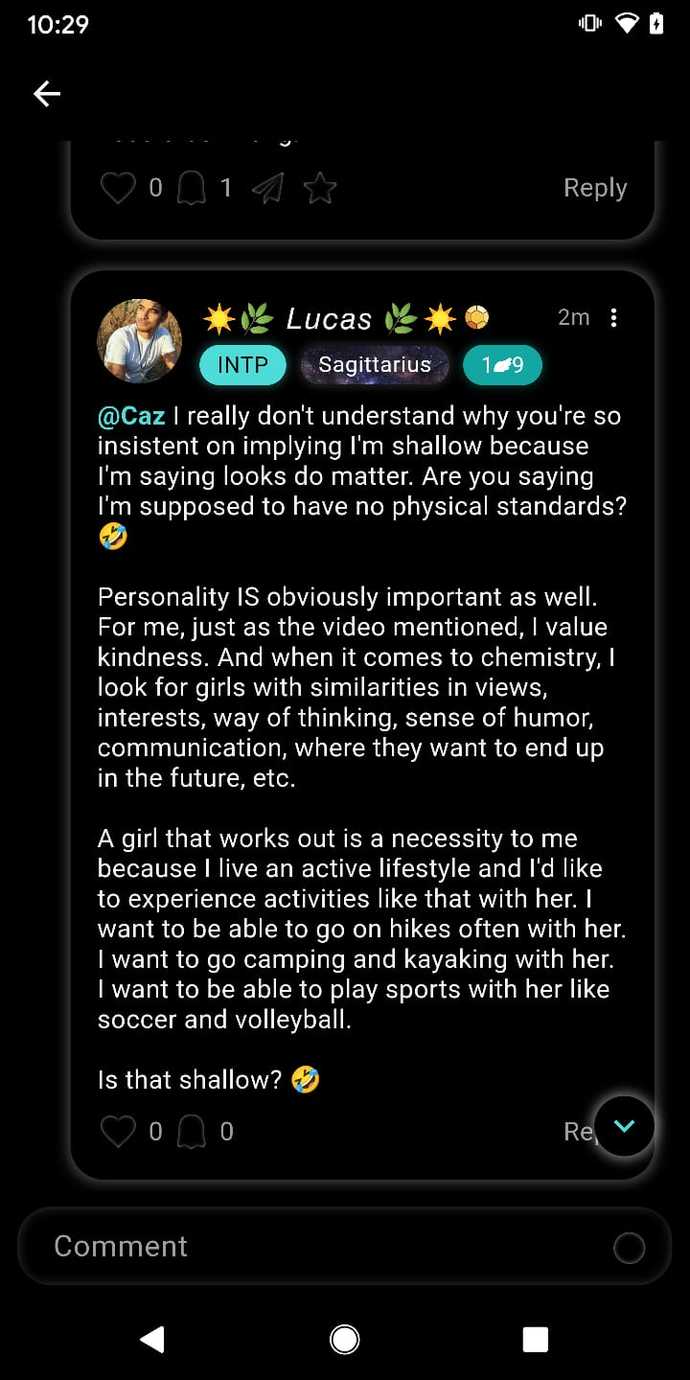Star the previous comment
The width and height of the screenshot is (690, 1380).
pyautogui.click(x=320, y=188)
